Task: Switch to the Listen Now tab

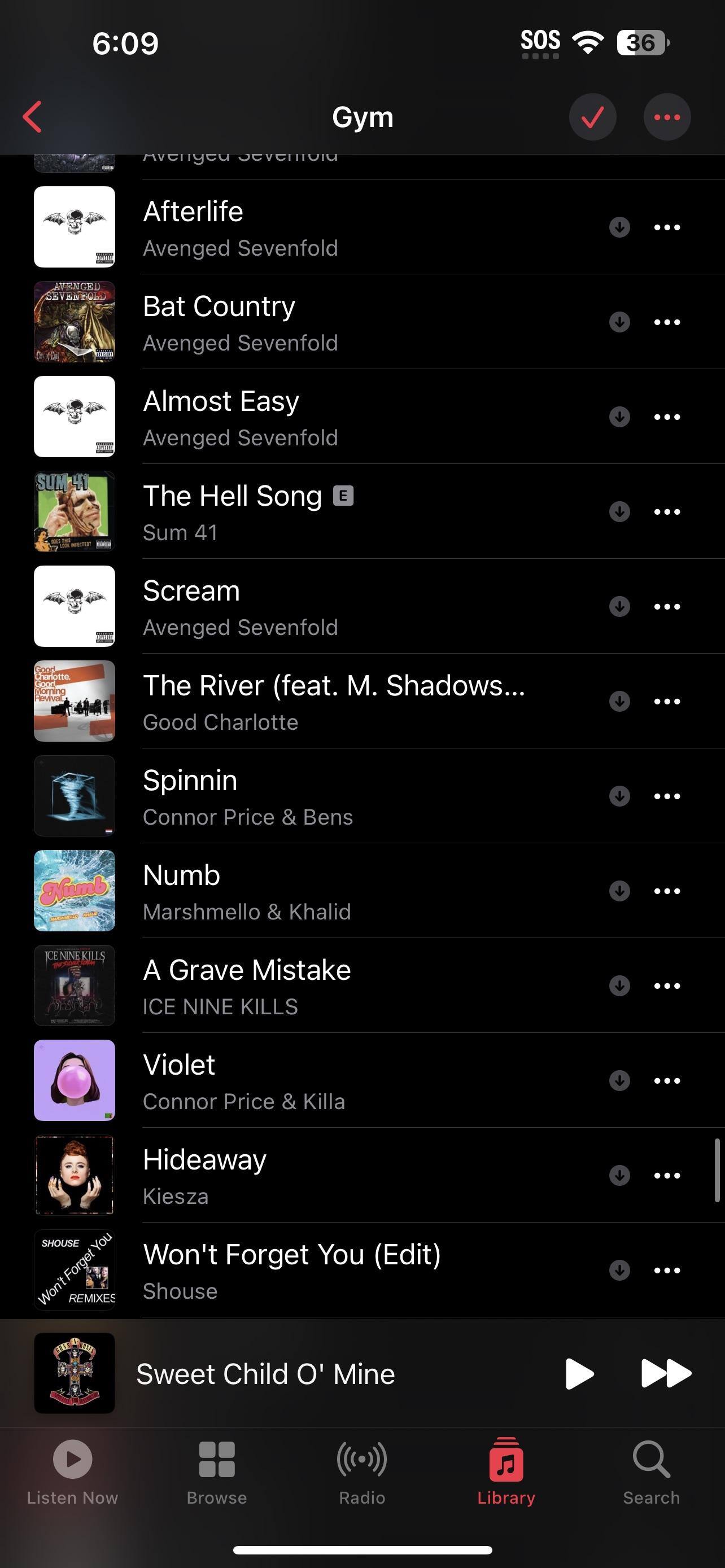Action: tap(72, 1470)
